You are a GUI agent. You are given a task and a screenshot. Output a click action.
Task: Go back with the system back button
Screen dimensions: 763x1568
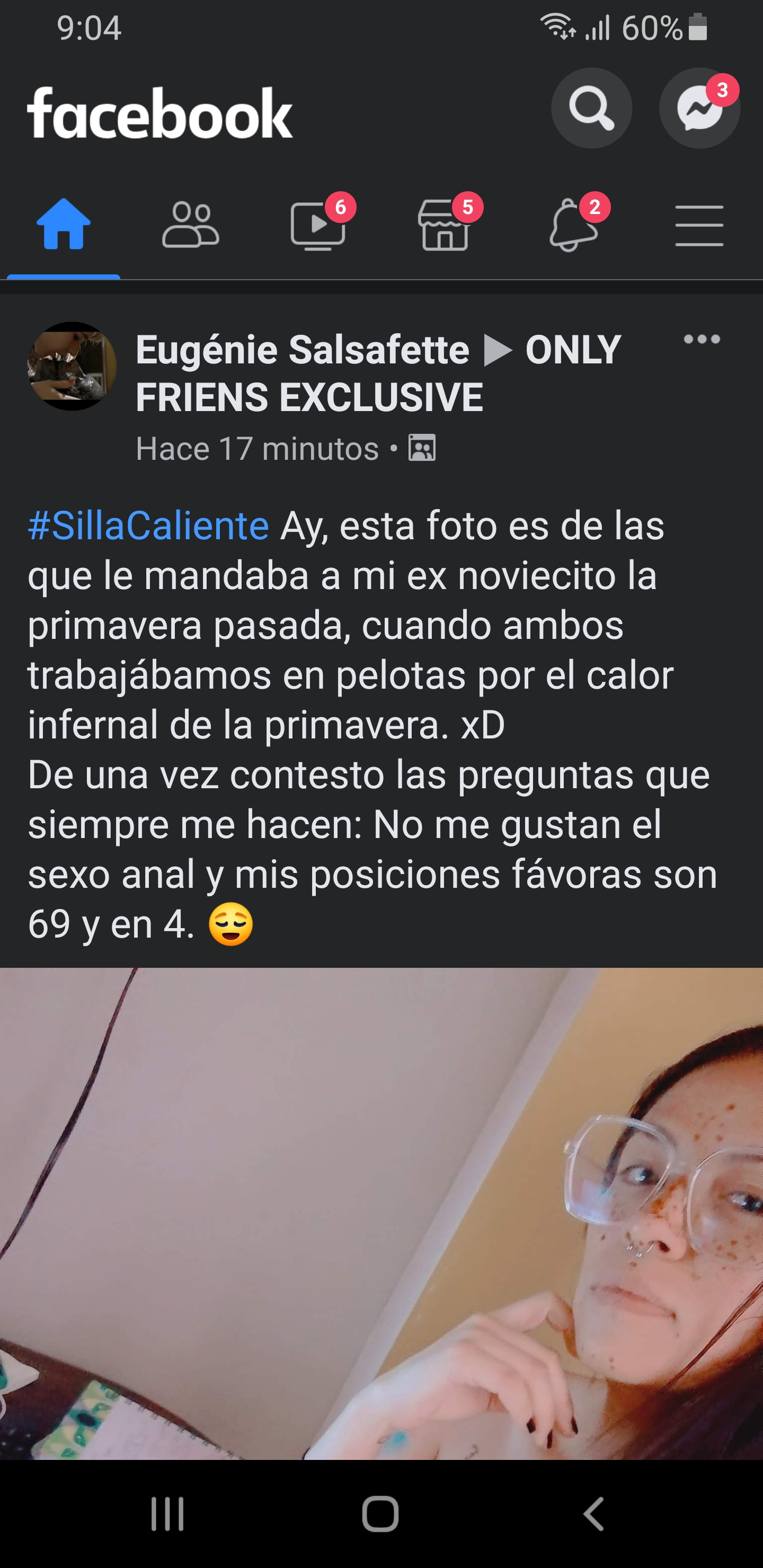click(594, 1514)
